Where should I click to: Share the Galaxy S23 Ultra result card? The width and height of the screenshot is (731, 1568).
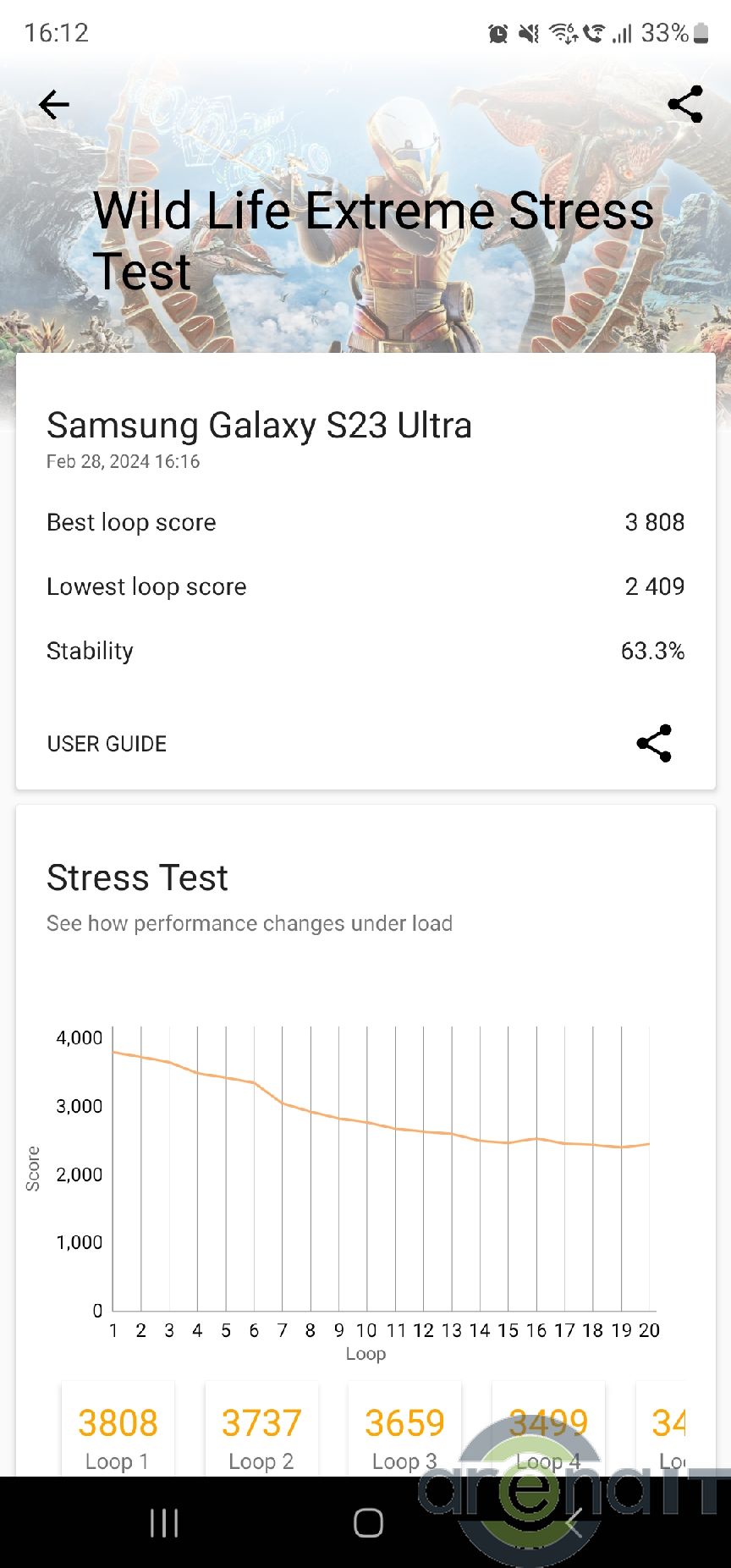click(654, 743)
